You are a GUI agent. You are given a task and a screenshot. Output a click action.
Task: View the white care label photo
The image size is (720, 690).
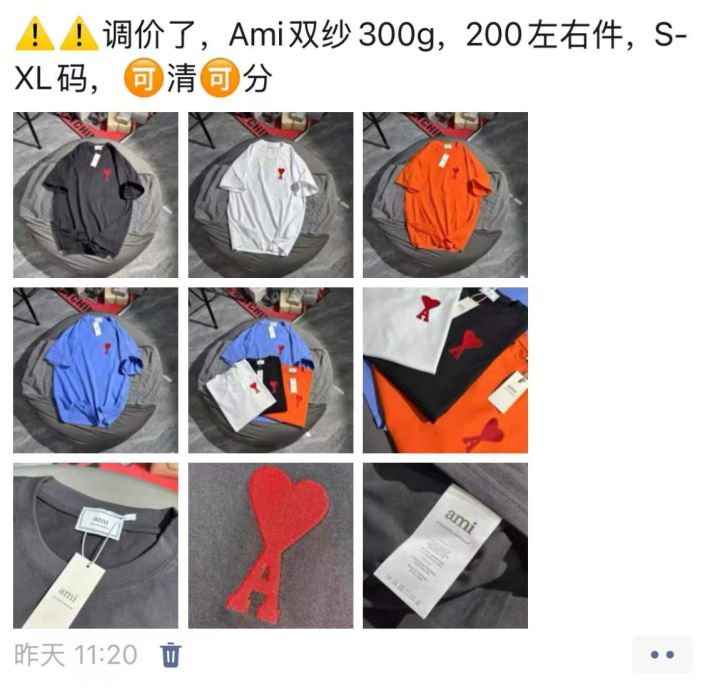click(445, 545)
